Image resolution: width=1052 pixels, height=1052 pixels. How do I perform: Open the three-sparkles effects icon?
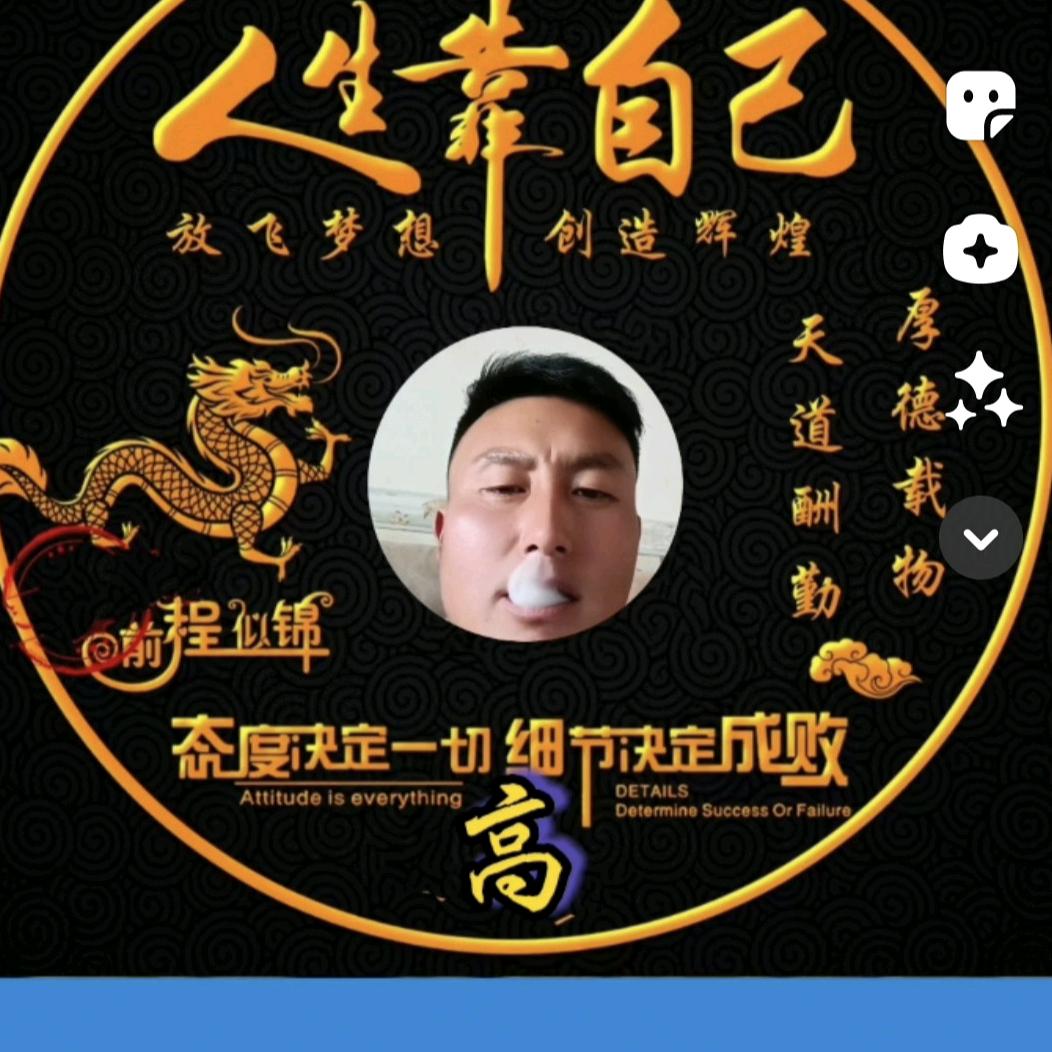coord(982,391)
